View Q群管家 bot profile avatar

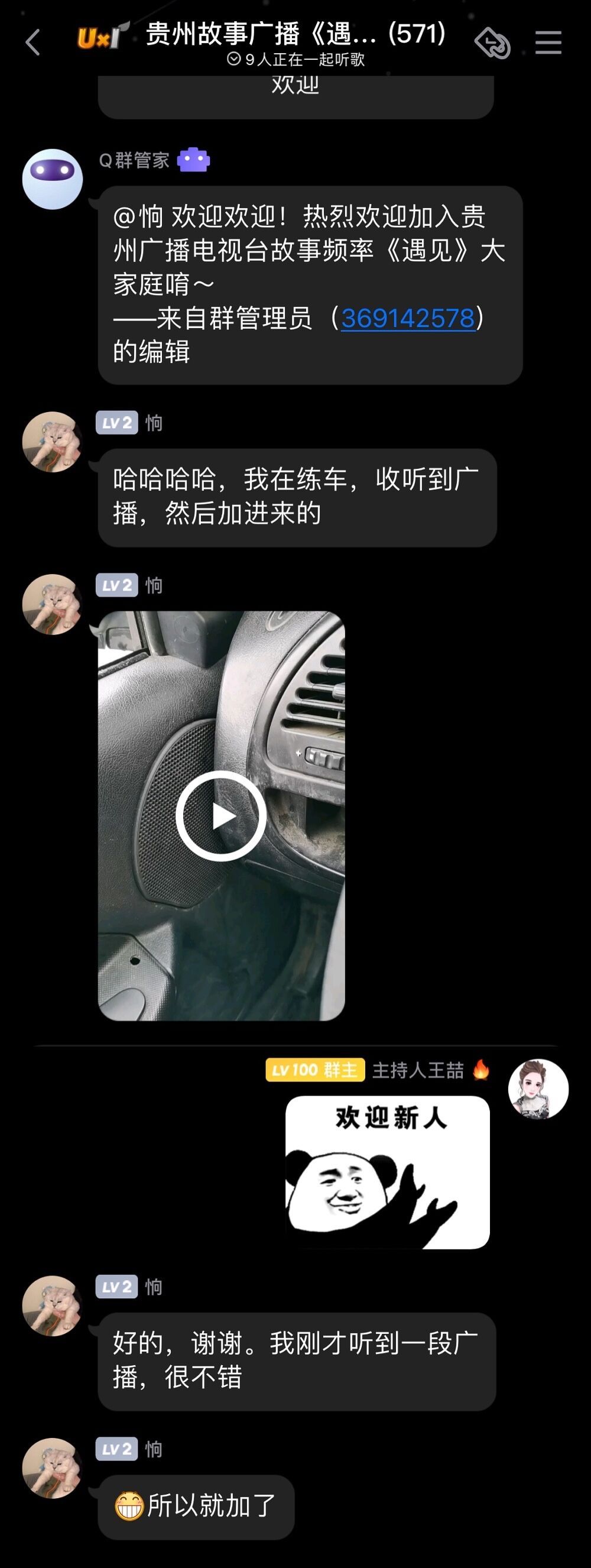click(x=53, y=179)
